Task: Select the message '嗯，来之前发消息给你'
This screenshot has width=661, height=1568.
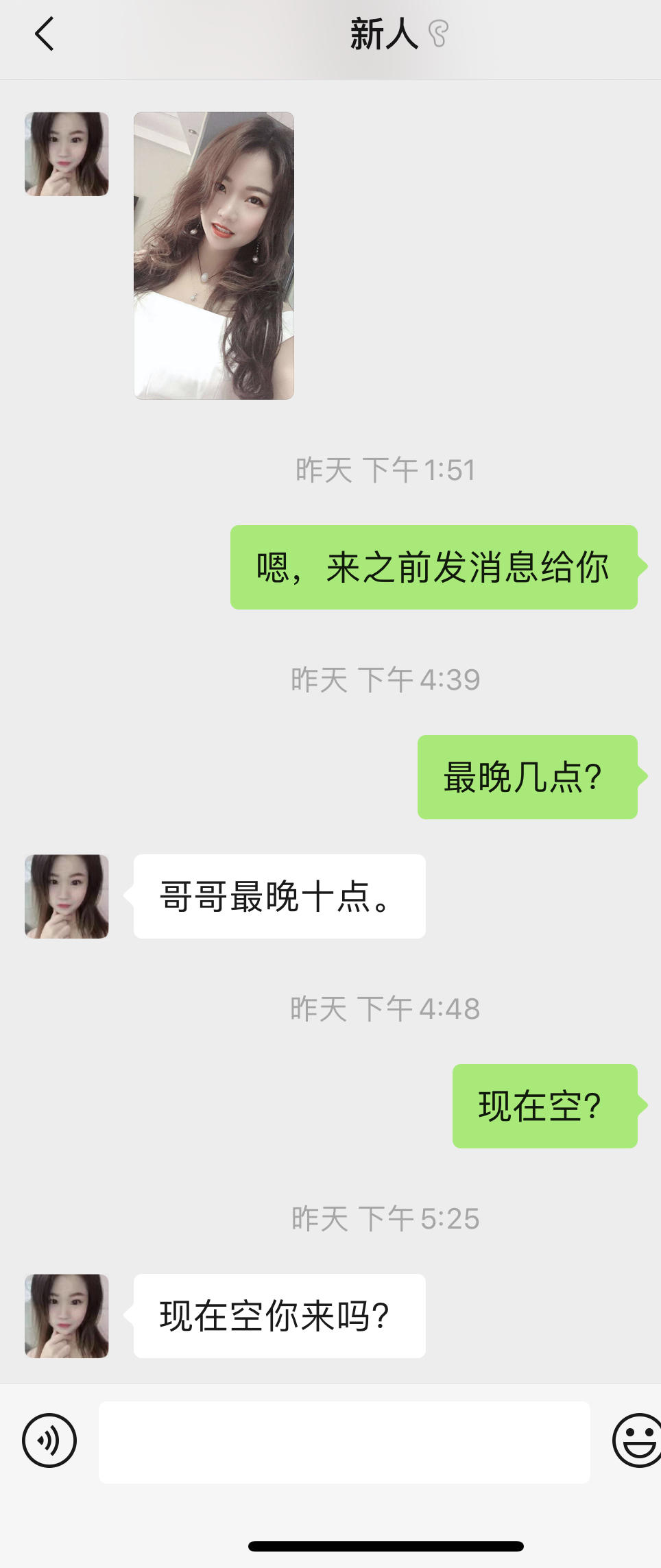Action: click(x=434, y=568)
